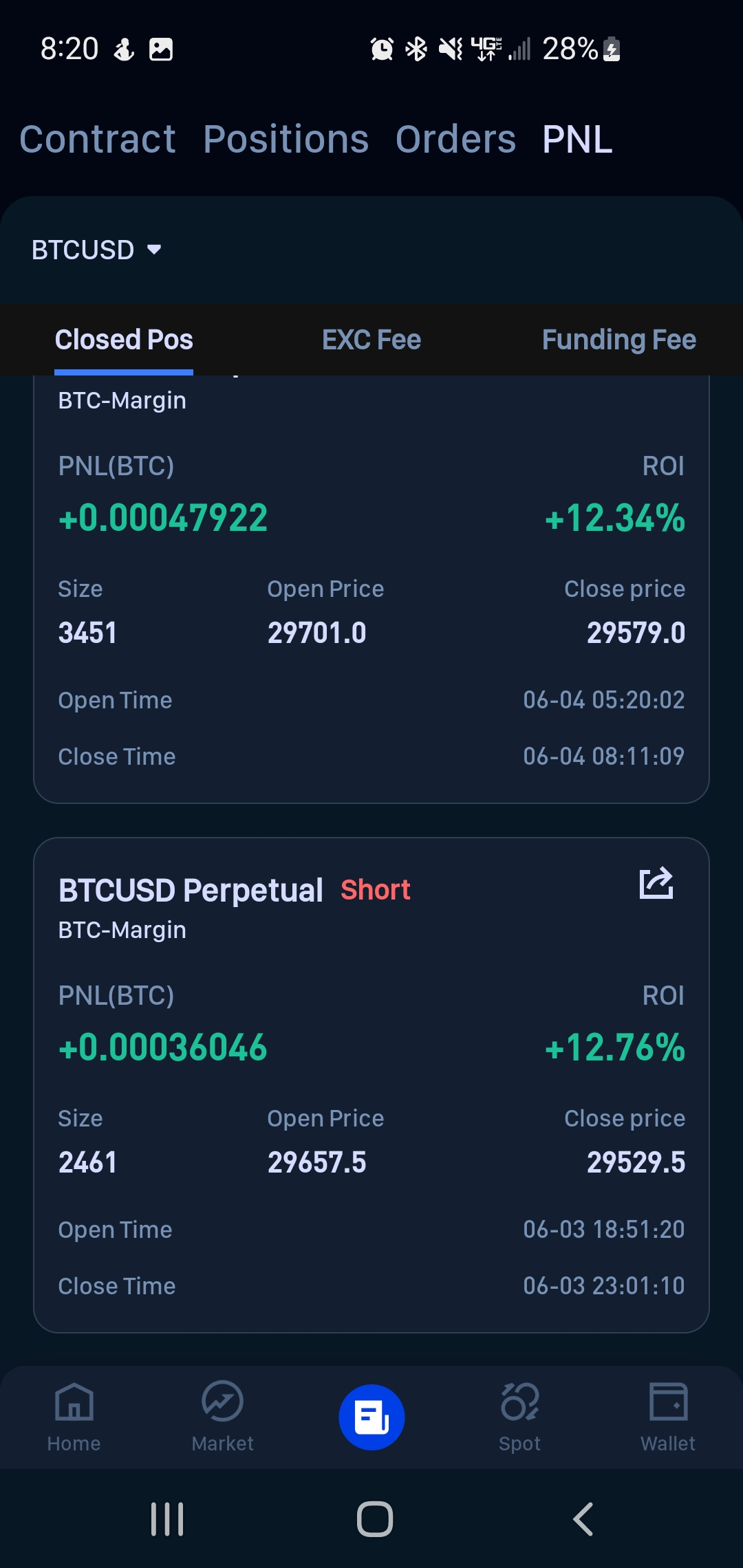Open the Spot trading section
The height and width of the screenshot is (1568, 743).
[x=520, y=1417]
